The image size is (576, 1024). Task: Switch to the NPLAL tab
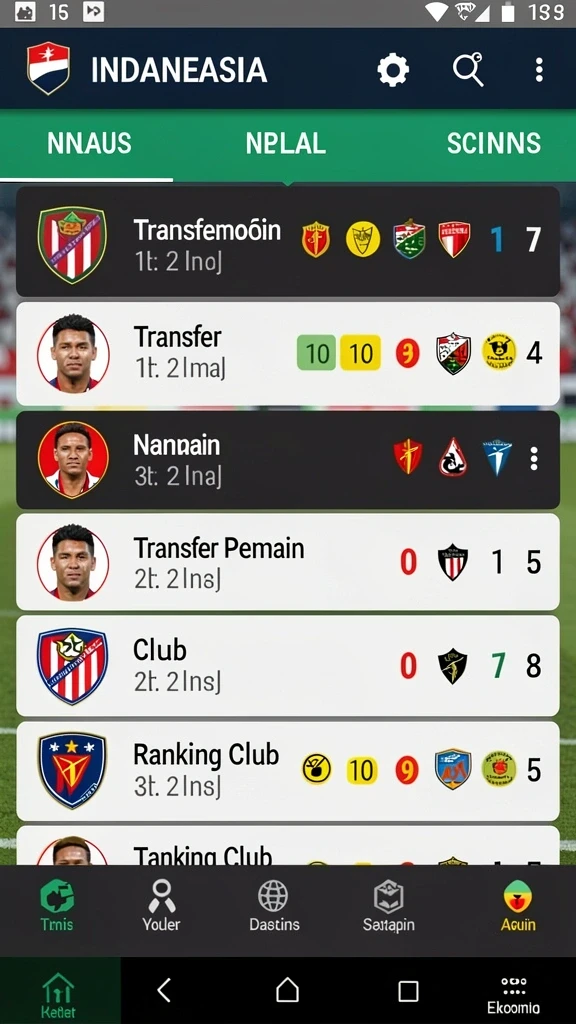(x=285, y=143)
